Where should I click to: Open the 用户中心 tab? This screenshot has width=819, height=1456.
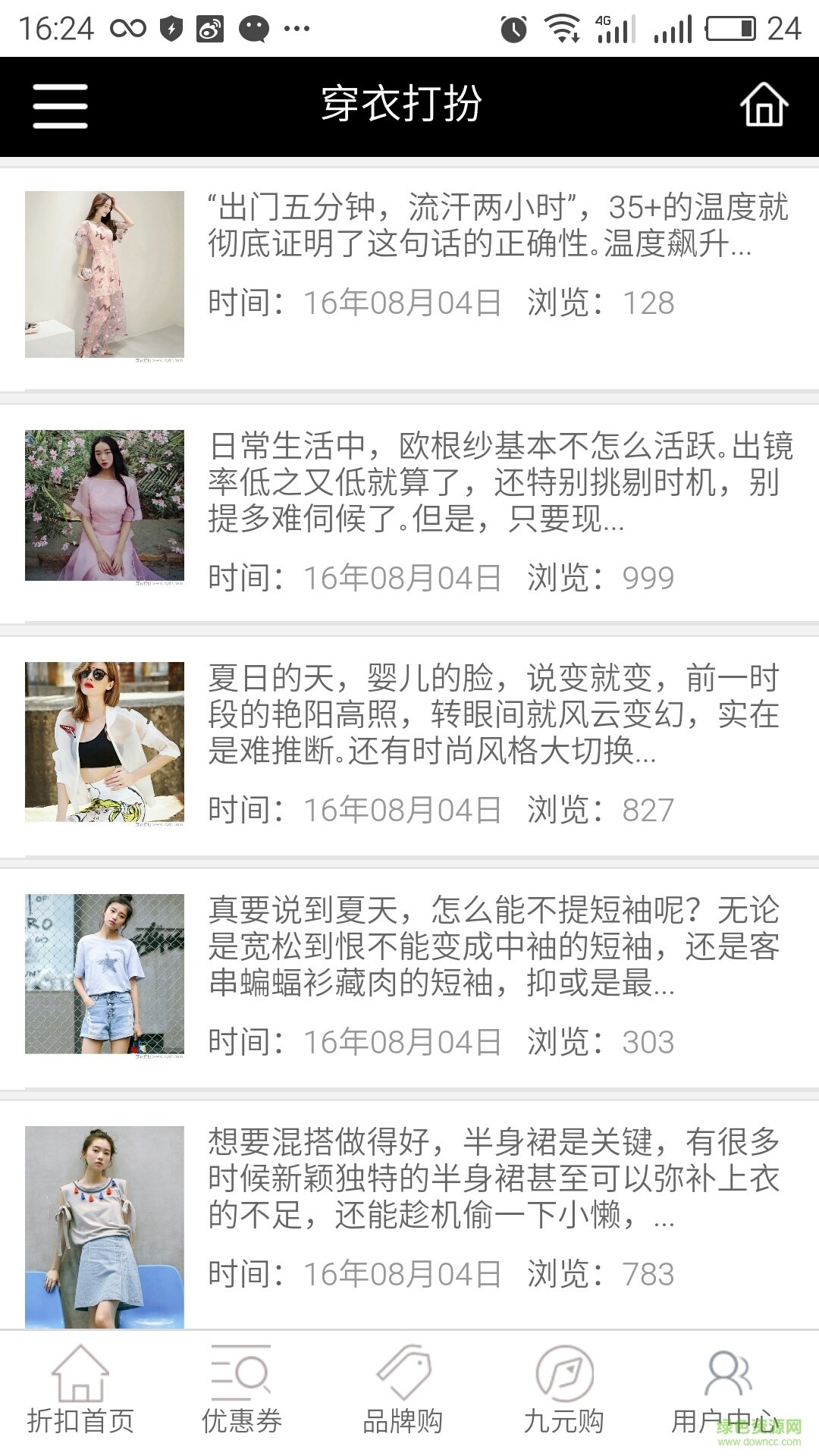click(725, 1392)
